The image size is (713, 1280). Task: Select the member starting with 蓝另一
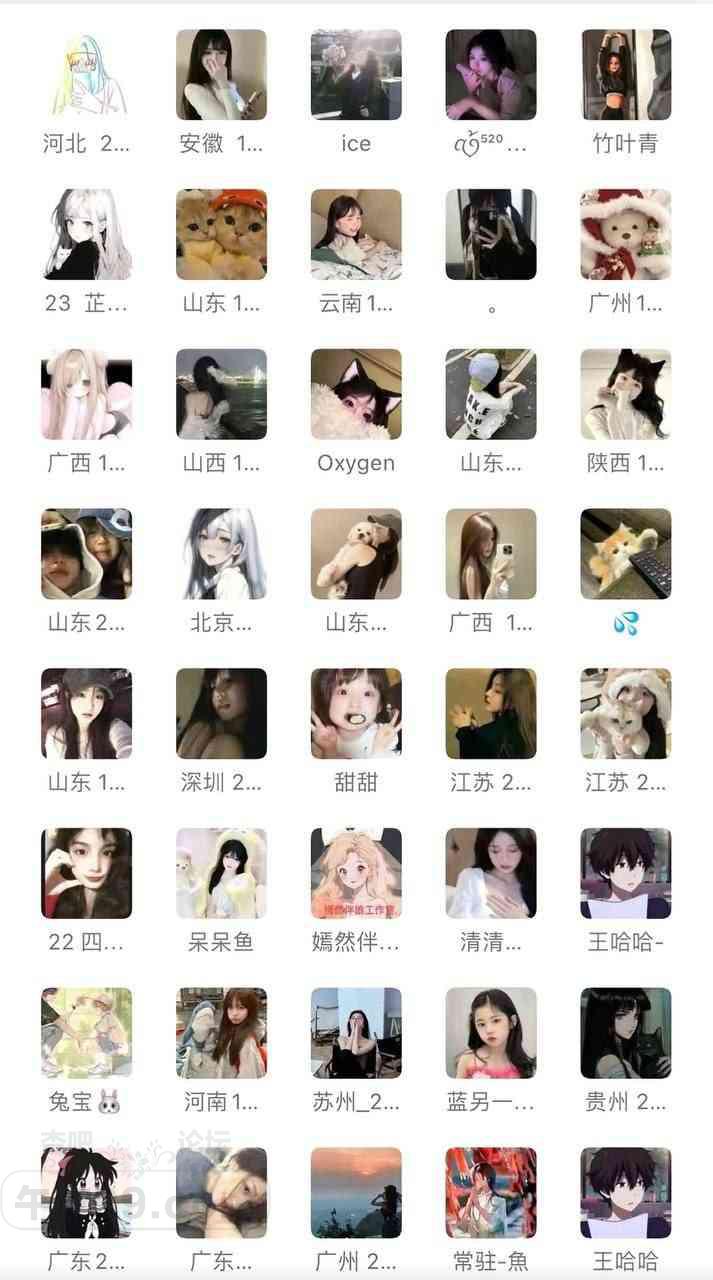[491, 1033]
